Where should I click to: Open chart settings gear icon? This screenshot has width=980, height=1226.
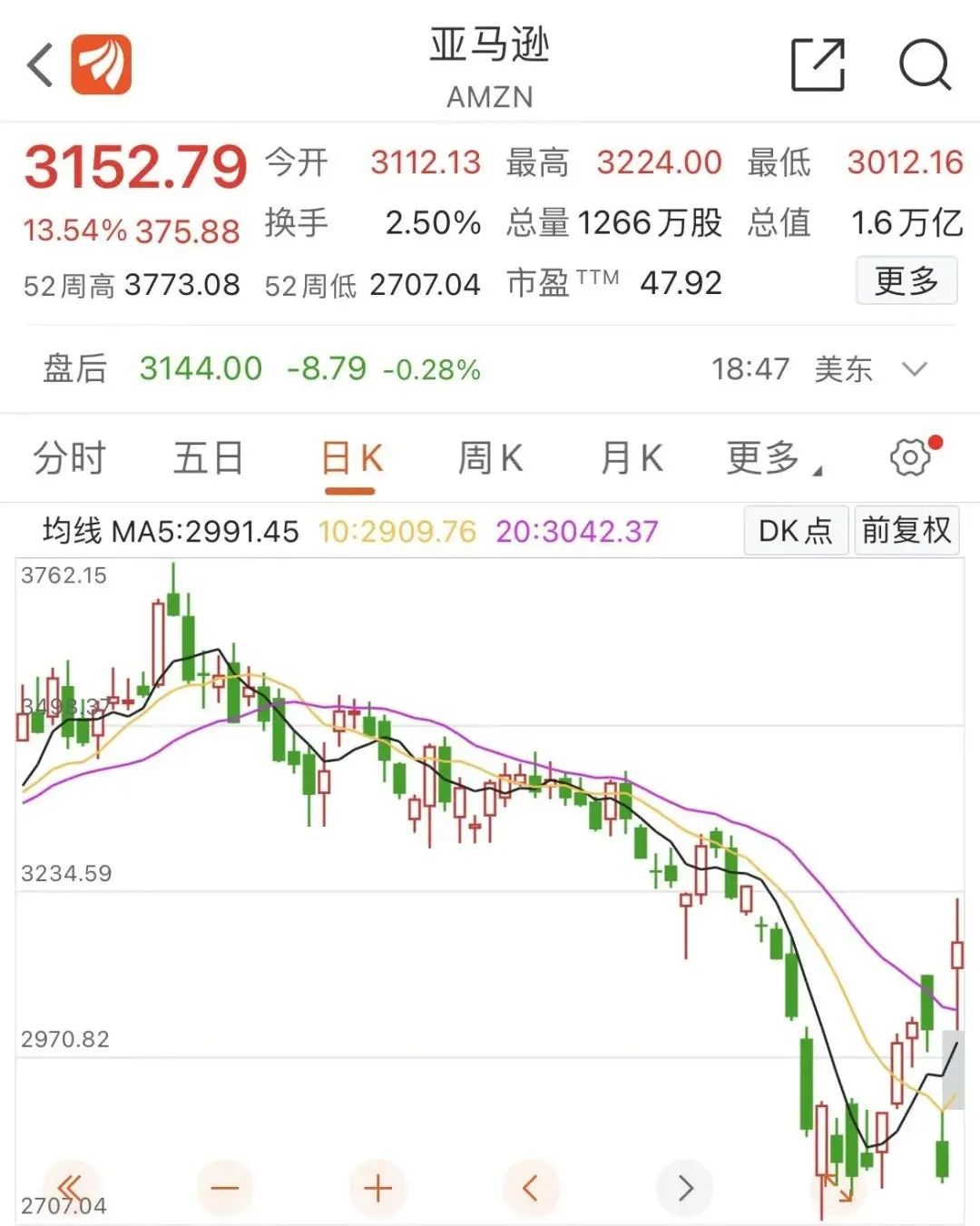(x=911, y=456)
